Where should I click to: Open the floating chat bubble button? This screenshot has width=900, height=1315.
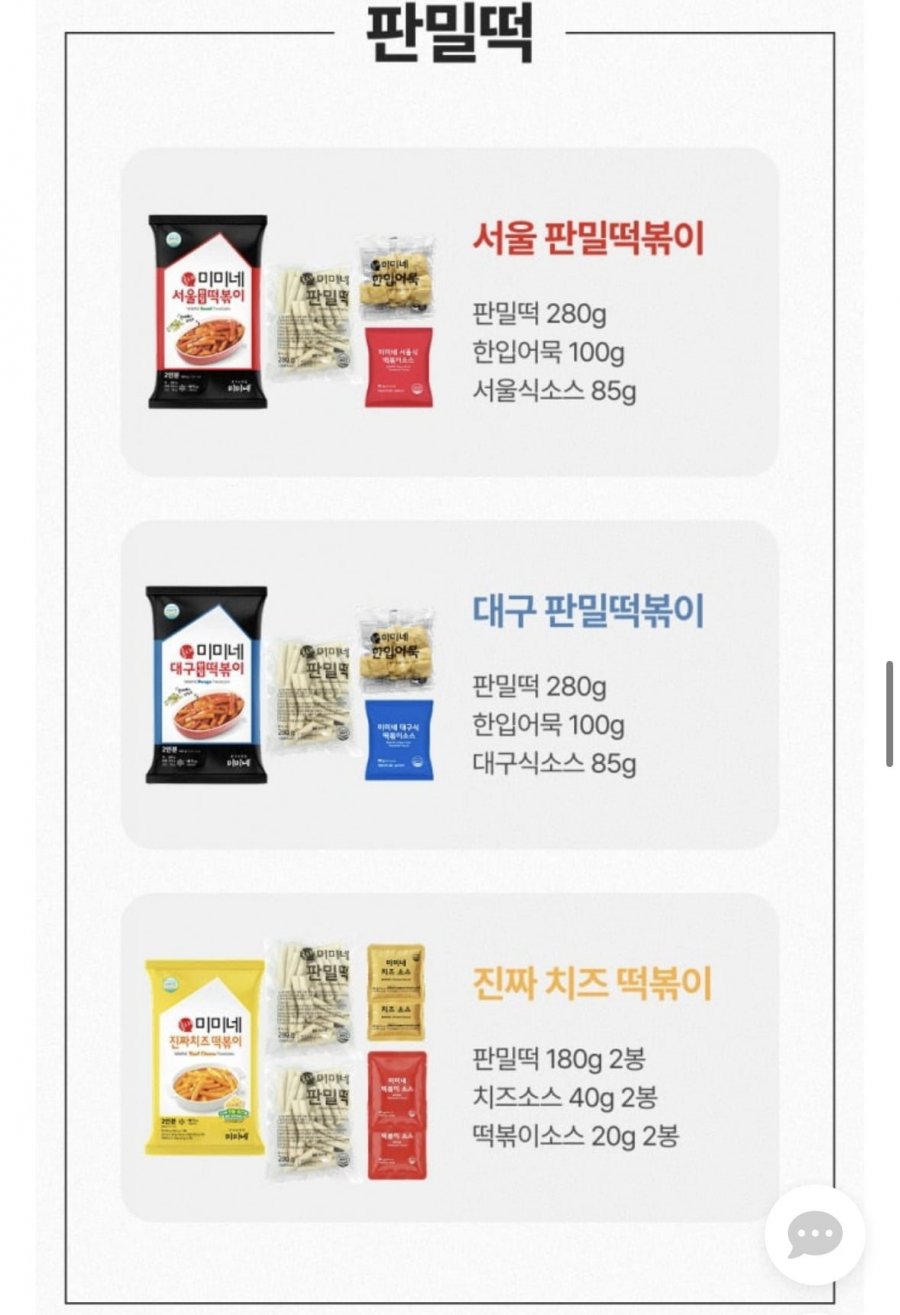click(x=814, y=1235)
